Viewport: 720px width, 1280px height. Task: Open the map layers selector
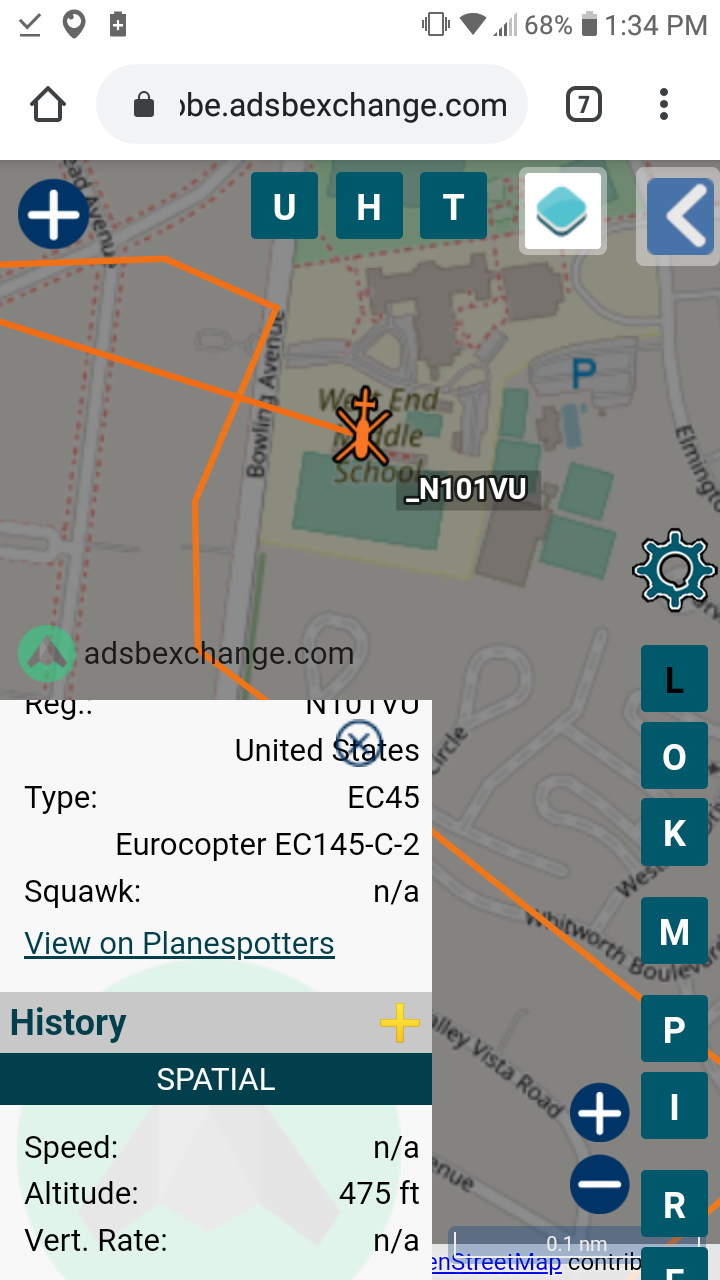point(563,211)
